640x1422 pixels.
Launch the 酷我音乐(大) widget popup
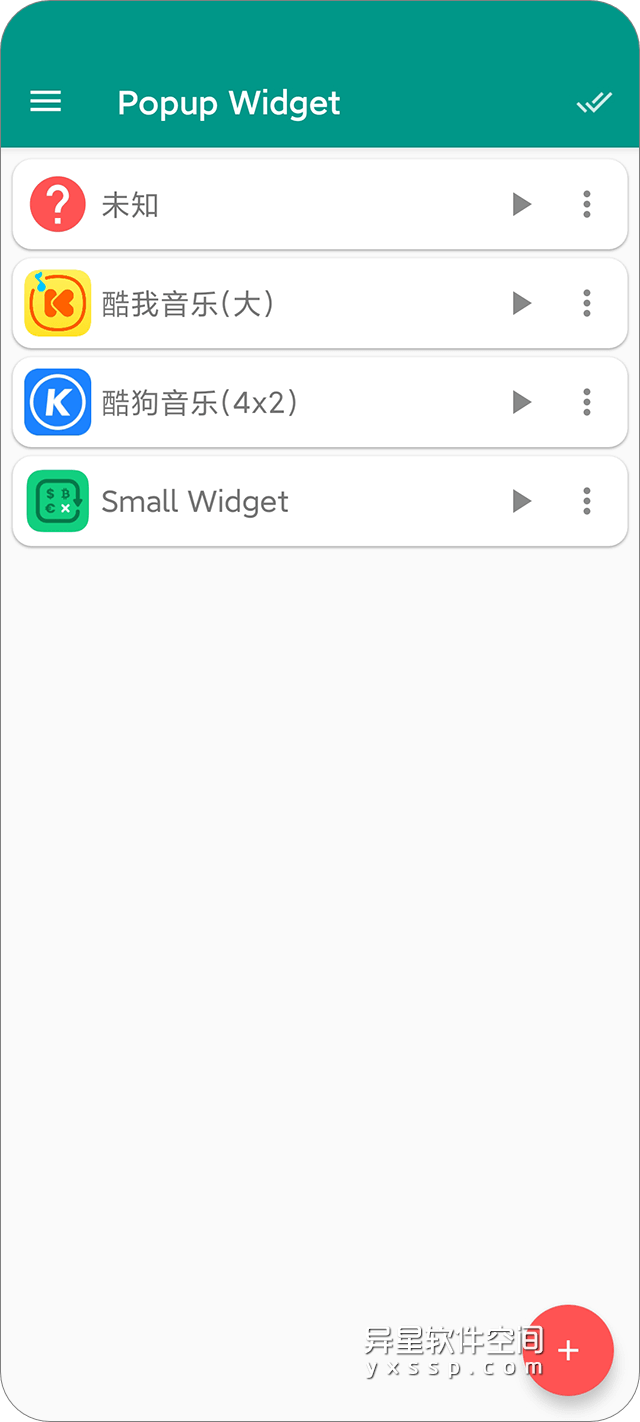point(521,303)
